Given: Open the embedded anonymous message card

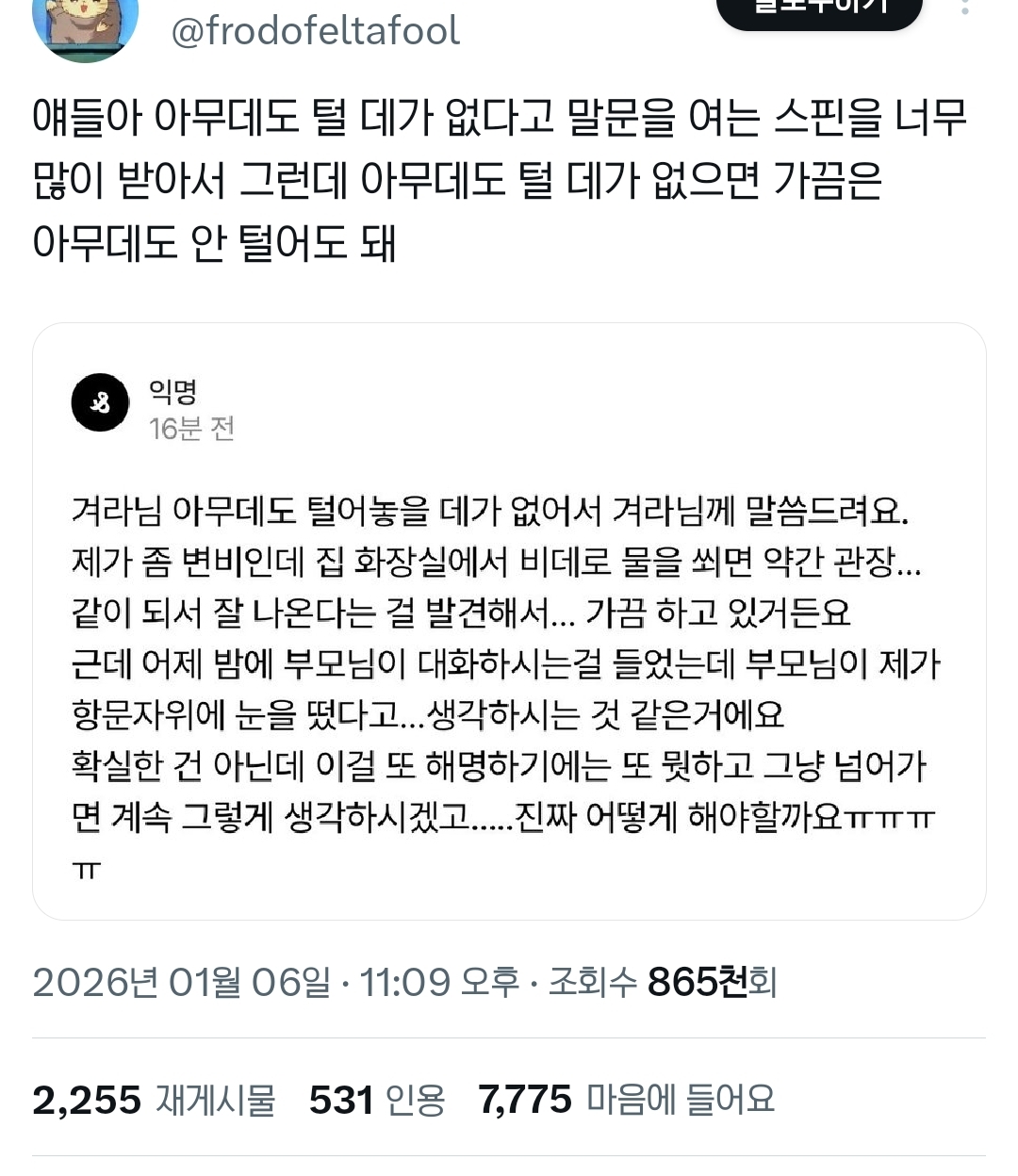Looking at the screenshot, I should point(509,621).
